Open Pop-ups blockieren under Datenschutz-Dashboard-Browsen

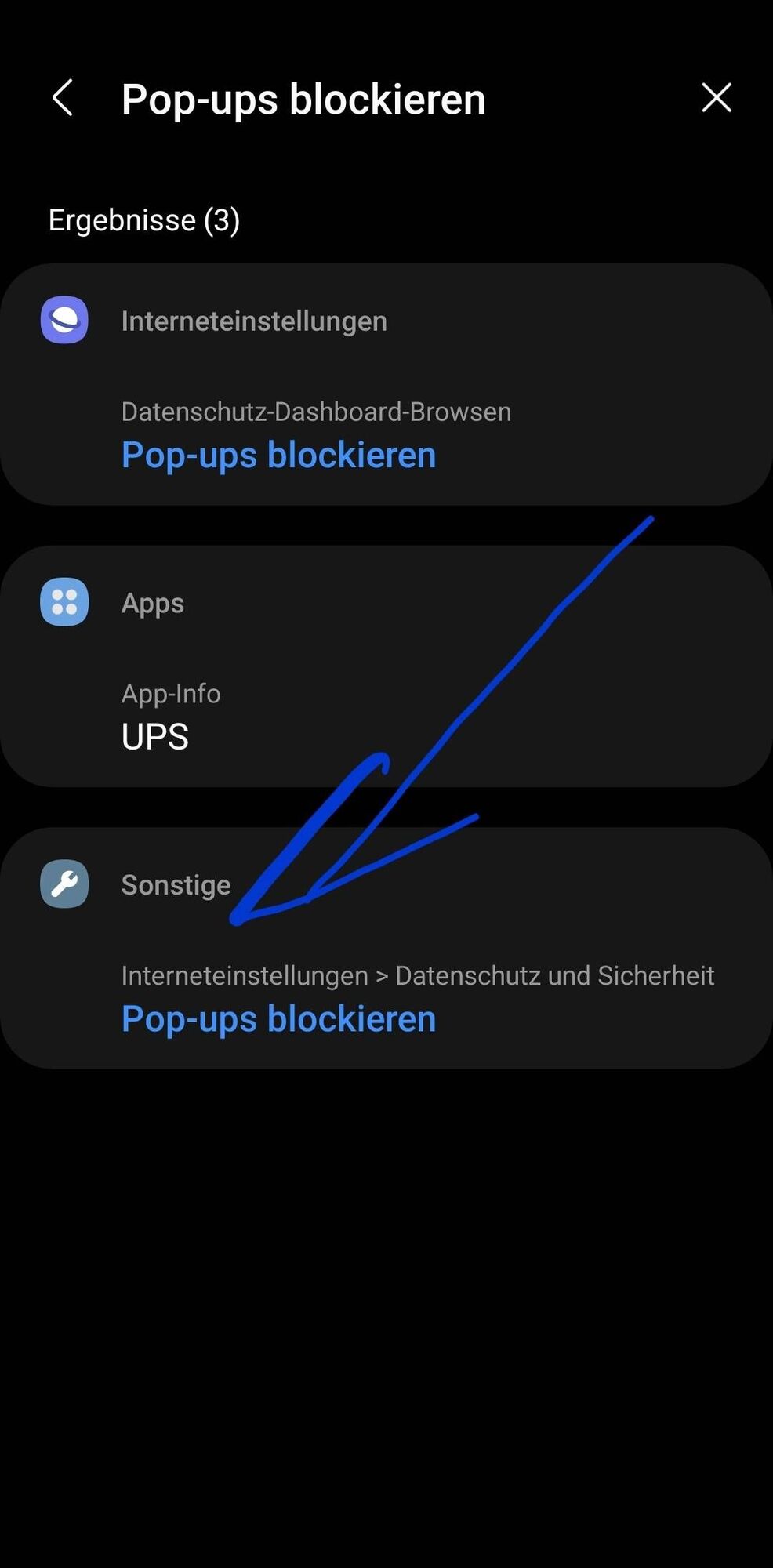(278, 455)
